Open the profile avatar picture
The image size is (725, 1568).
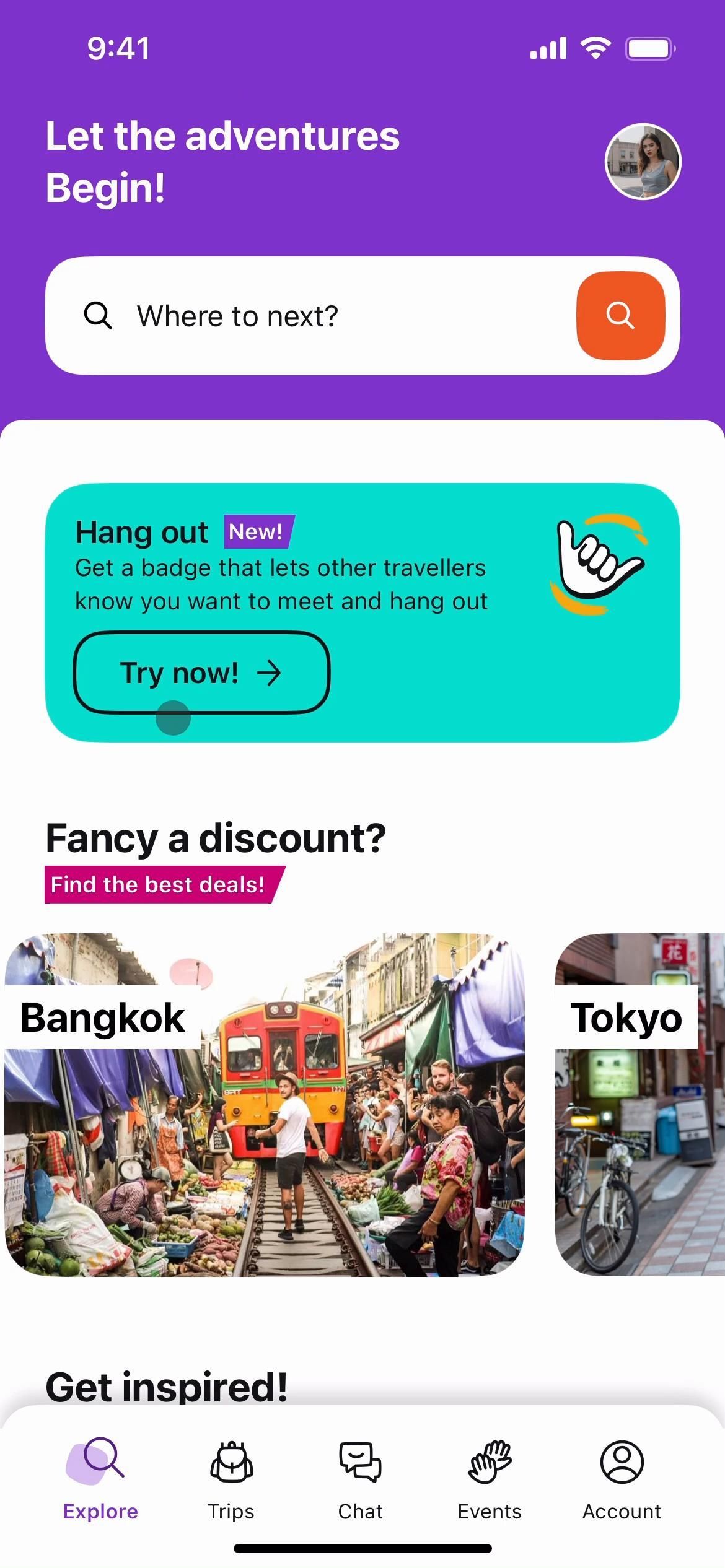(x=643, y=162)
